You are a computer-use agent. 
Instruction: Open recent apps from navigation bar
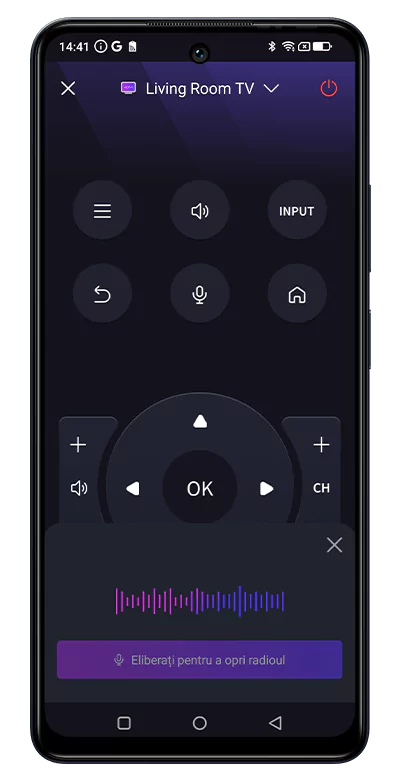124,723
